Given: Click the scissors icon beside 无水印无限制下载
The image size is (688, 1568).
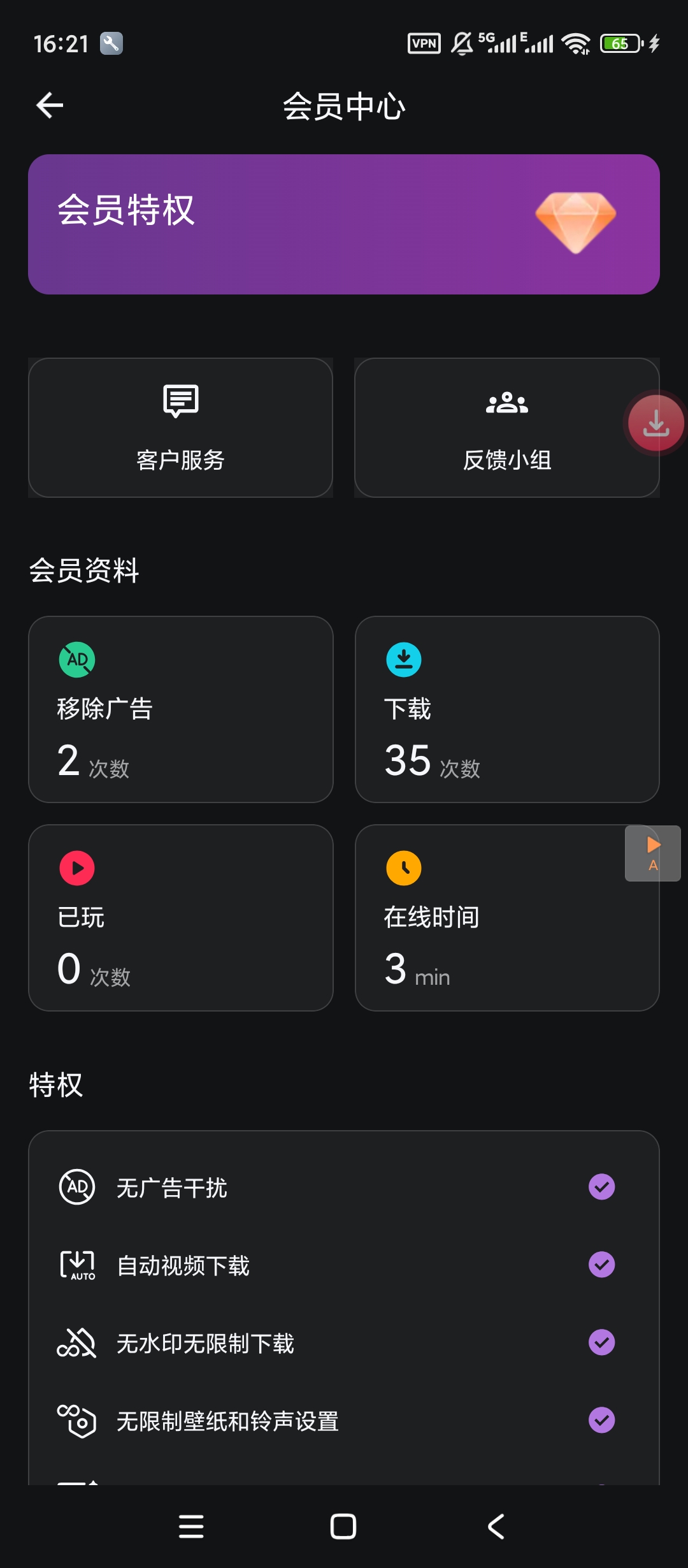Looking at the screenshot, I should coord(75,1344).
